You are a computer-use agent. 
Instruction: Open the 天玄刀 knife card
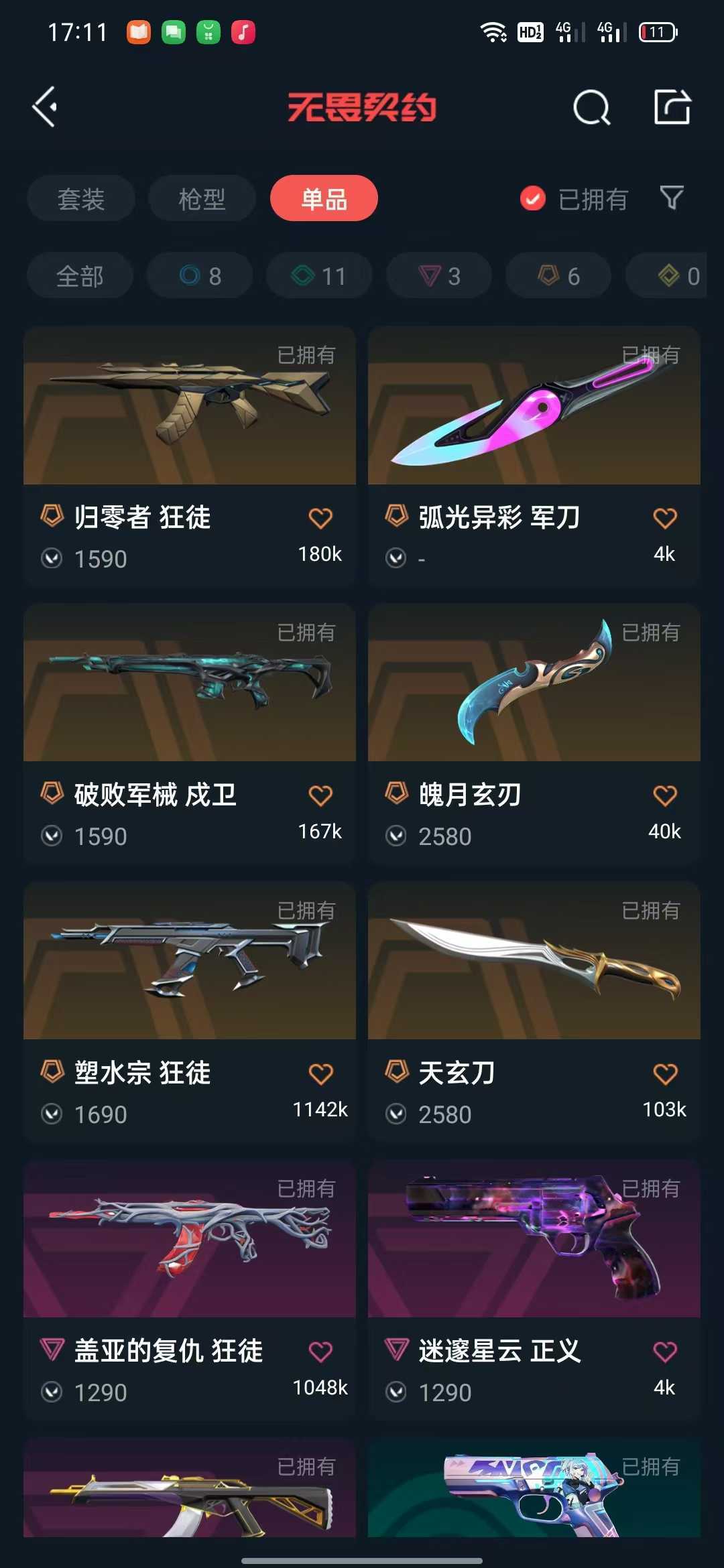tap(534, 1012)
